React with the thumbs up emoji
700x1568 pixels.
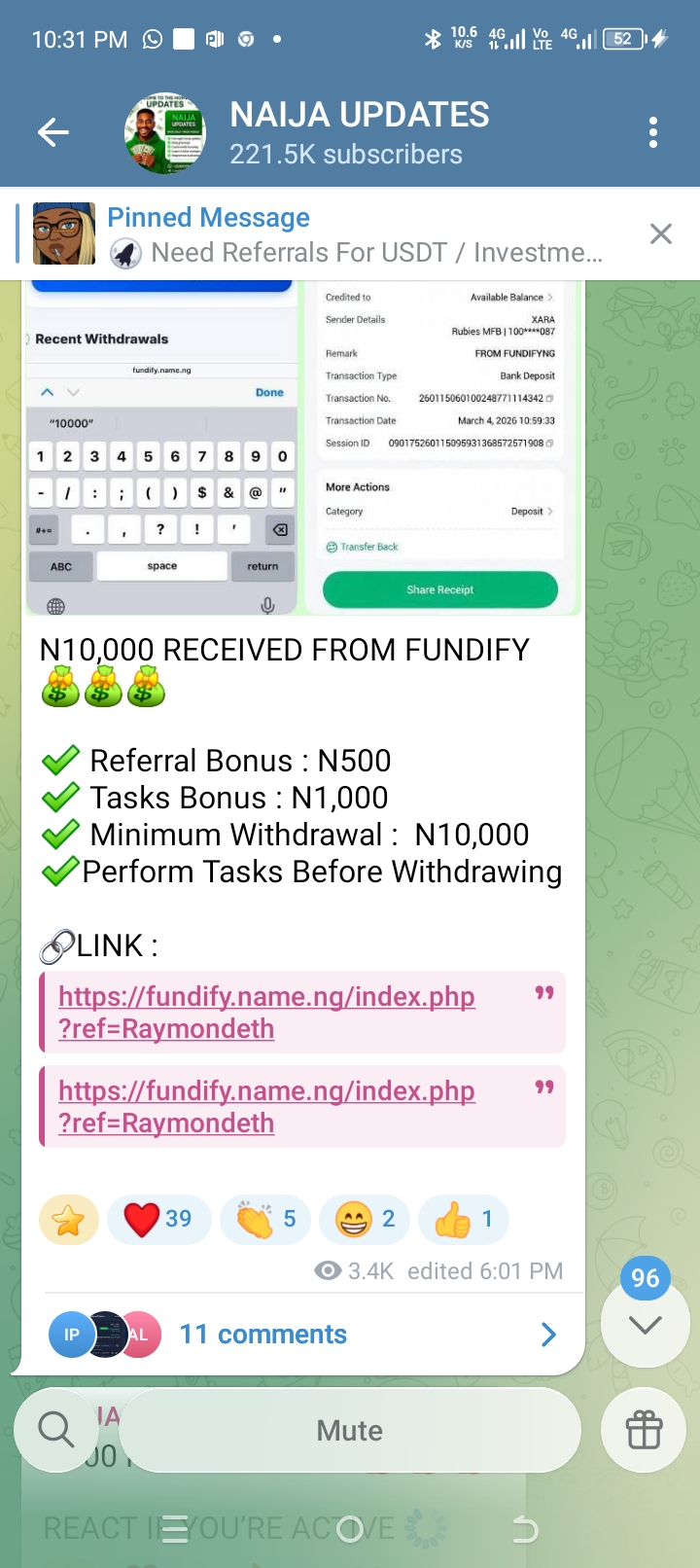click(x=463, y=1220)
